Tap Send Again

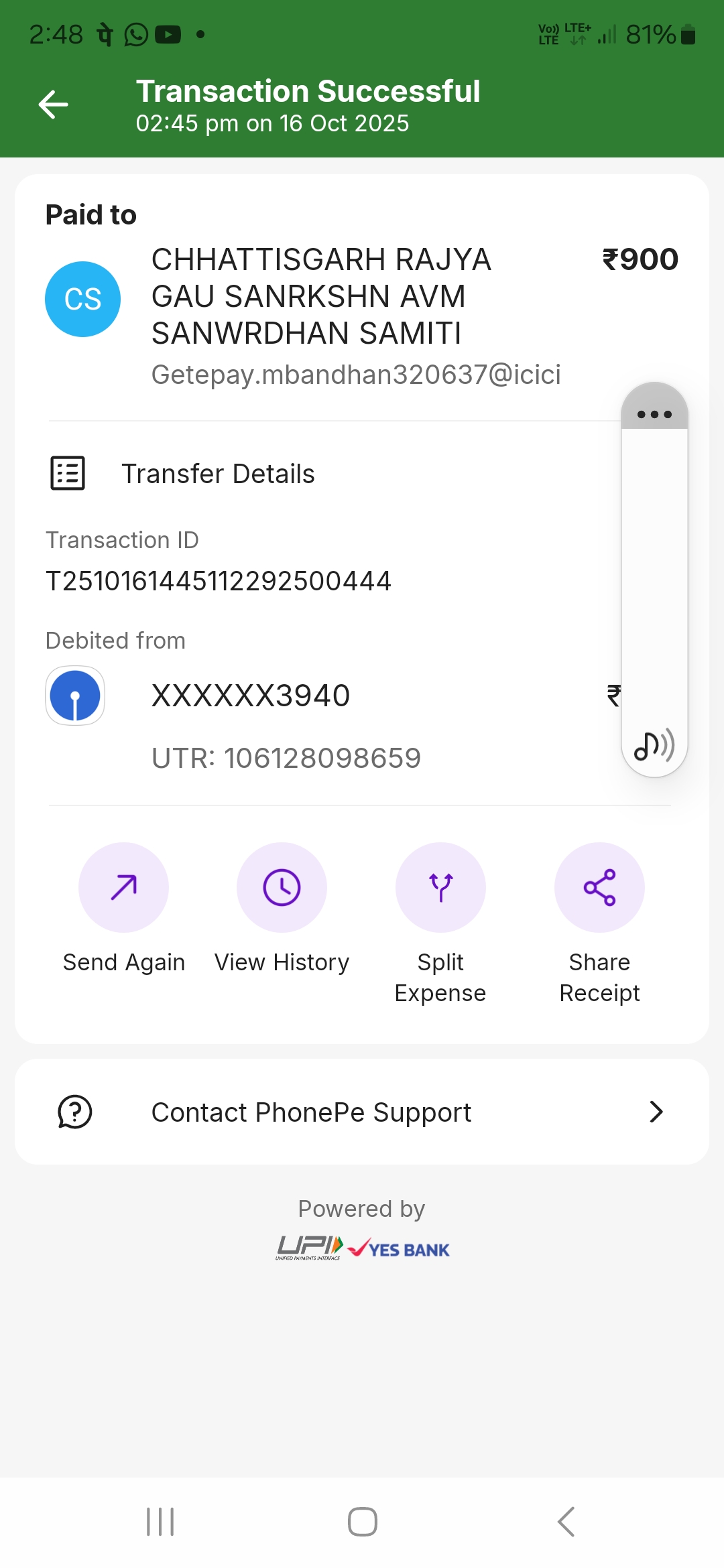[123, 888]
